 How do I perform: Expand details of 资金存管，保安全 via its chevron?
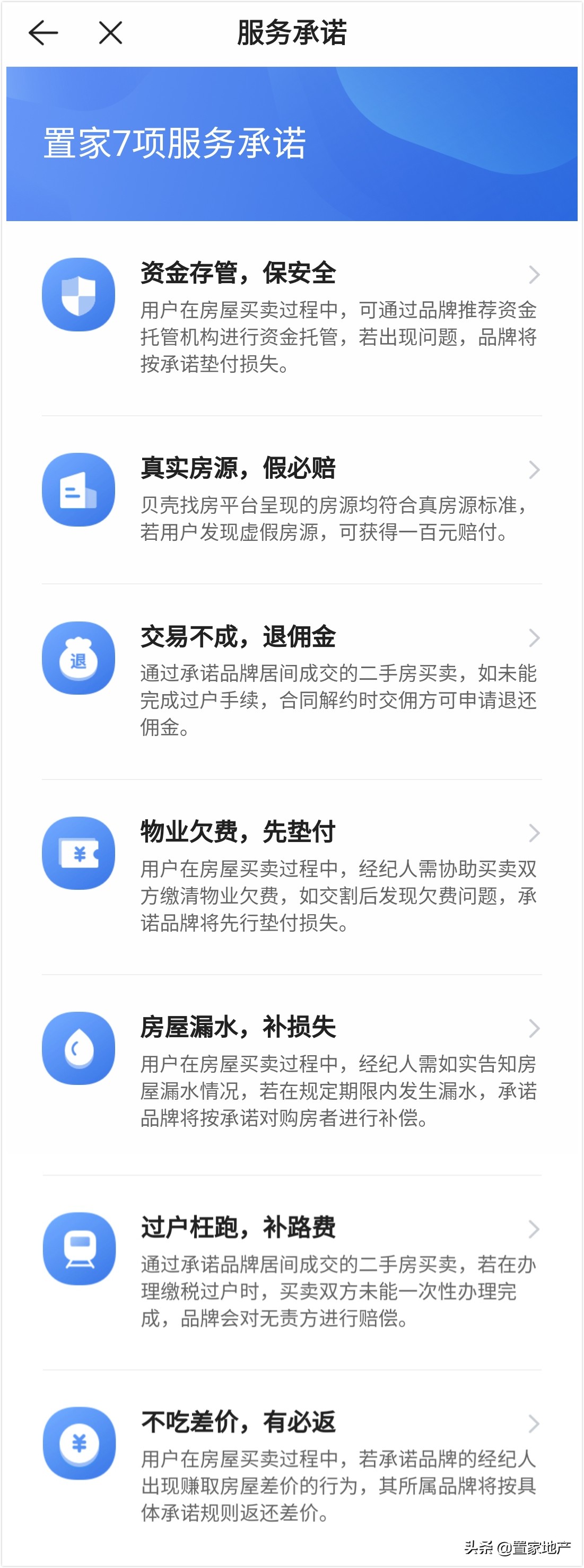[535, 274]
